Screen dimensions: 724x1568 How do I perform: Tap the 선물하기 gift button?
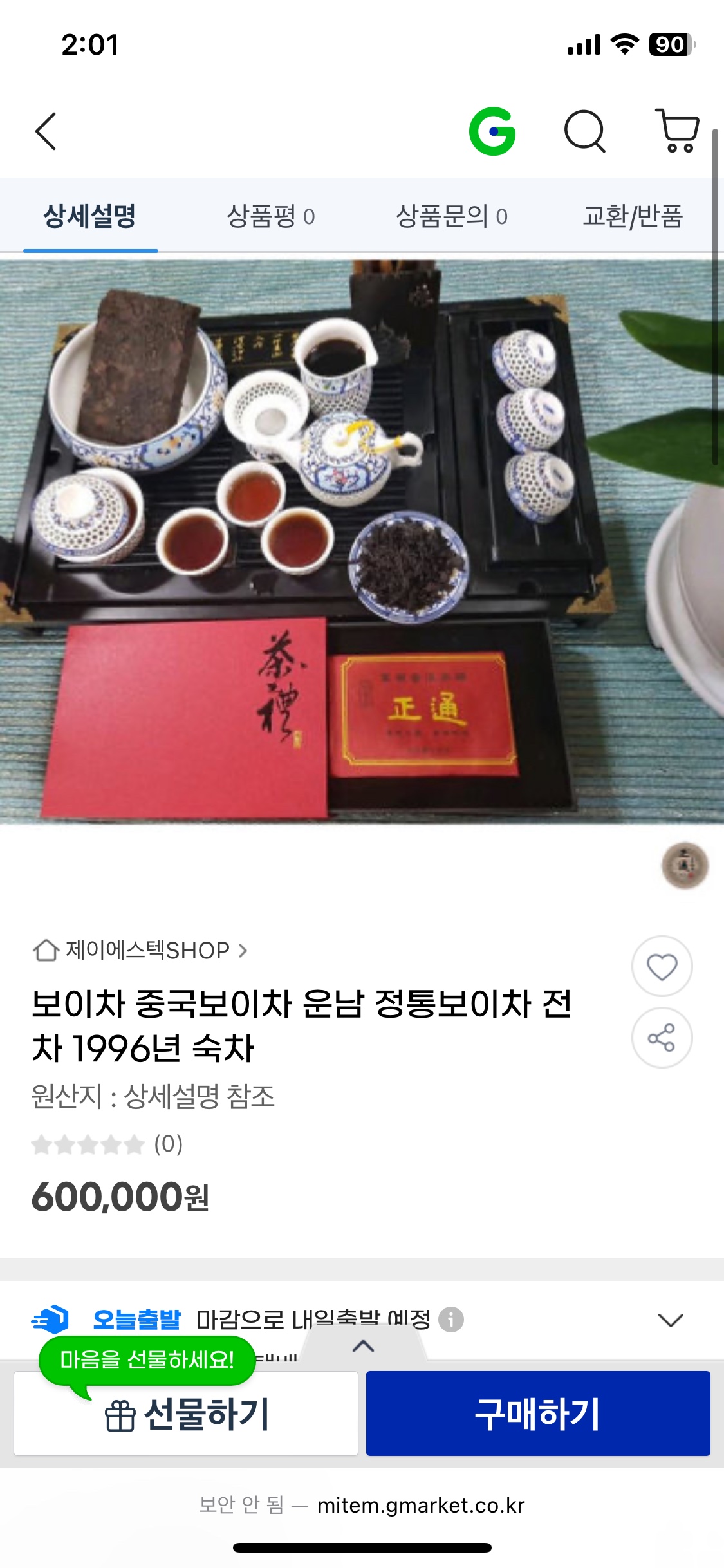(x=186, y=1414)
